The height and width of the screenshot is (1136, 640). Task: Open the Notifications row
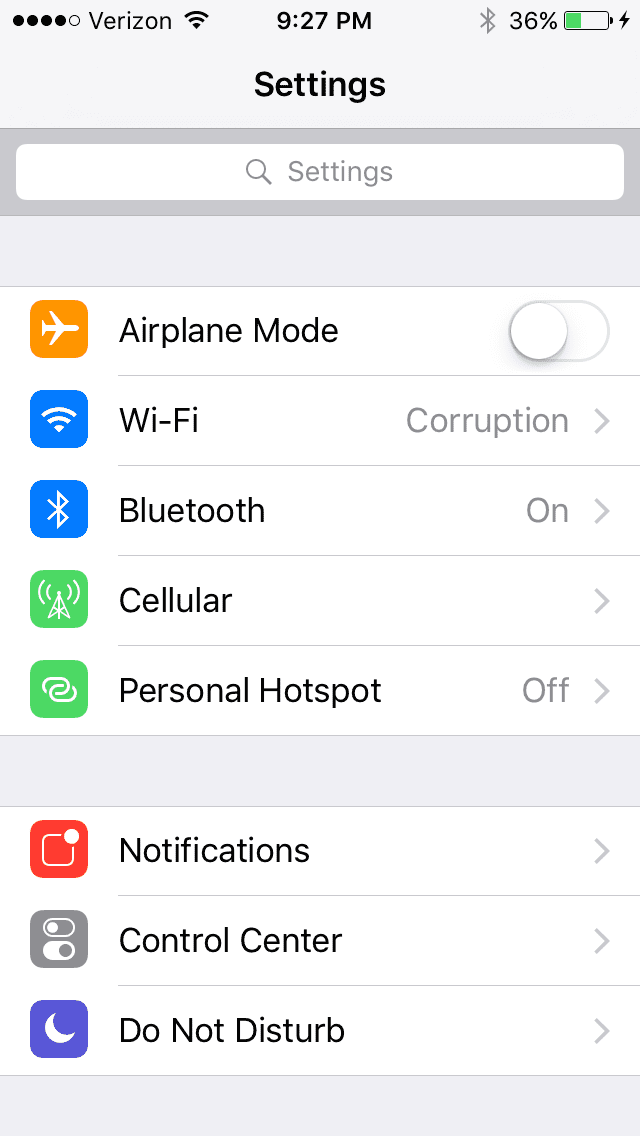coord(320,851)
